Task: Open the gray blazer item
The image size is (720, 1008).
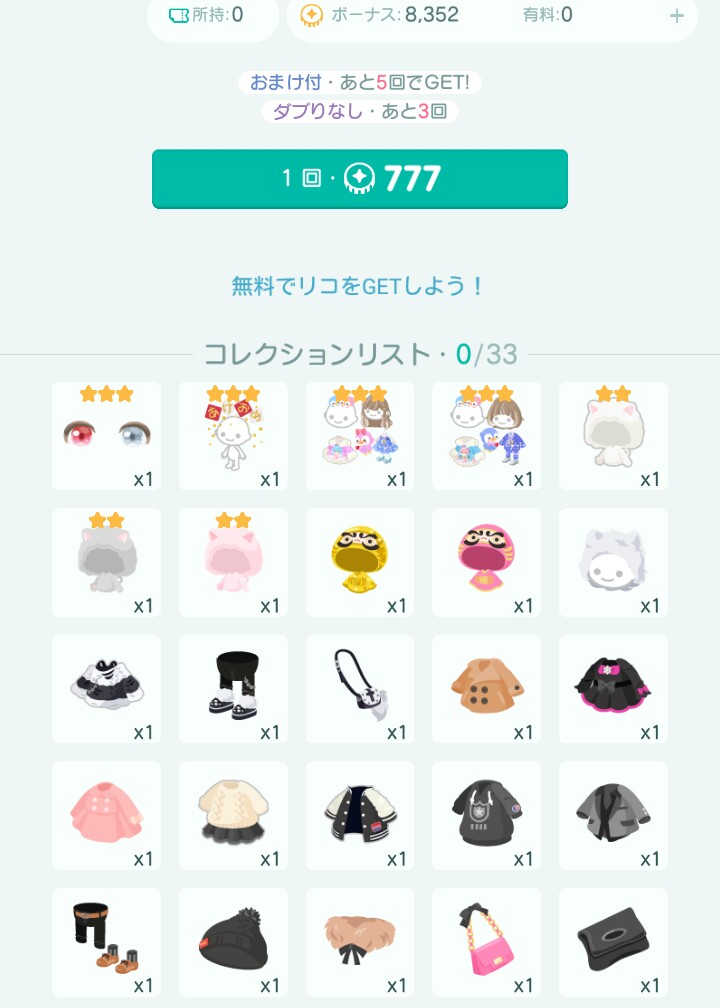Action: [613, 816]
